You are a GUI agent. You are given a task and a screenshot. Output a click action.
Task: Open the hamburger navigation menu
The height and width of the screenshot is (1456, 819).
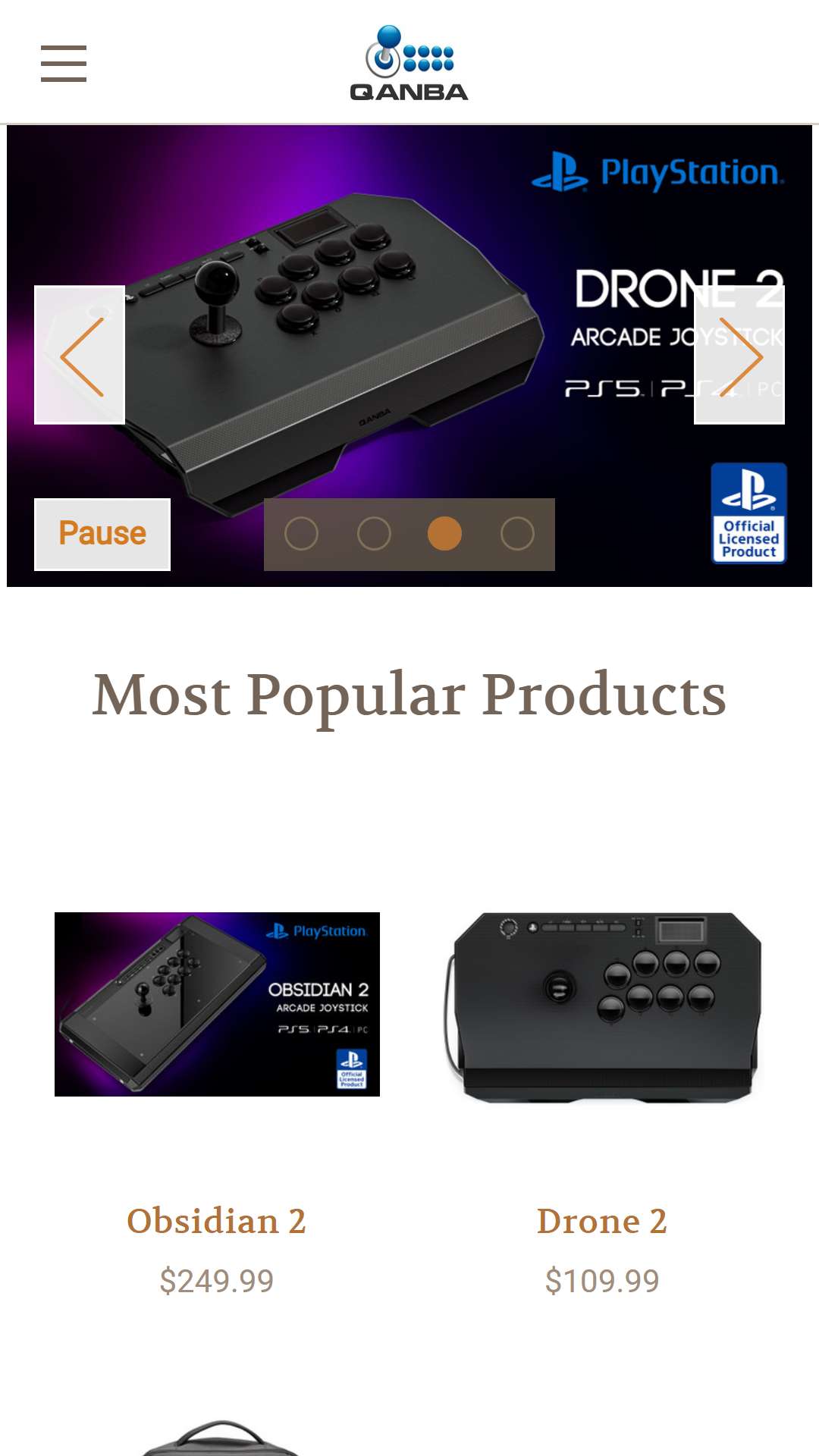(64, 63)
